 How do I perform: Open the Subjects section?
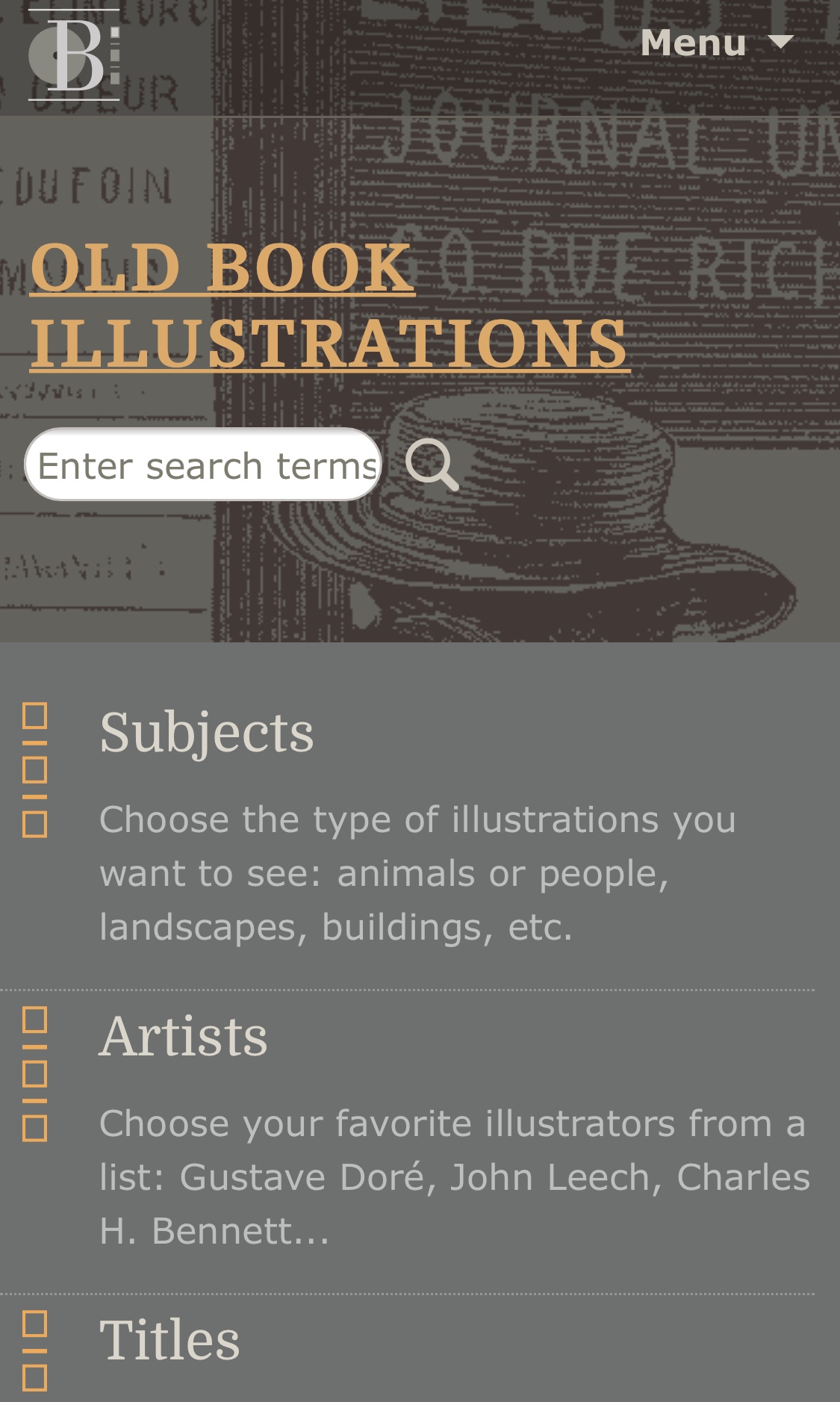click(207, 733)
